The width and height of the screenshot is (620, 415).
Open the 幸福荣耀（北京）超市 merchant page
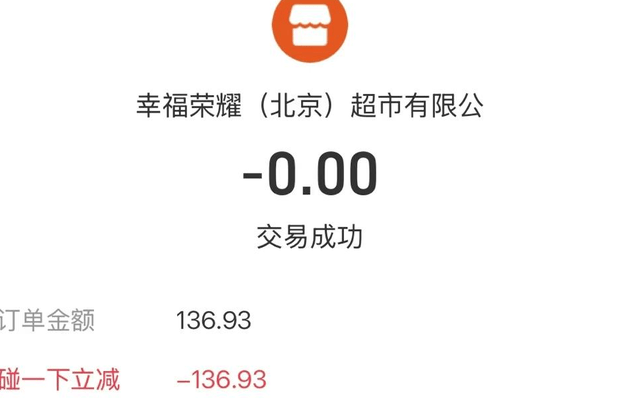pos(310,107)
